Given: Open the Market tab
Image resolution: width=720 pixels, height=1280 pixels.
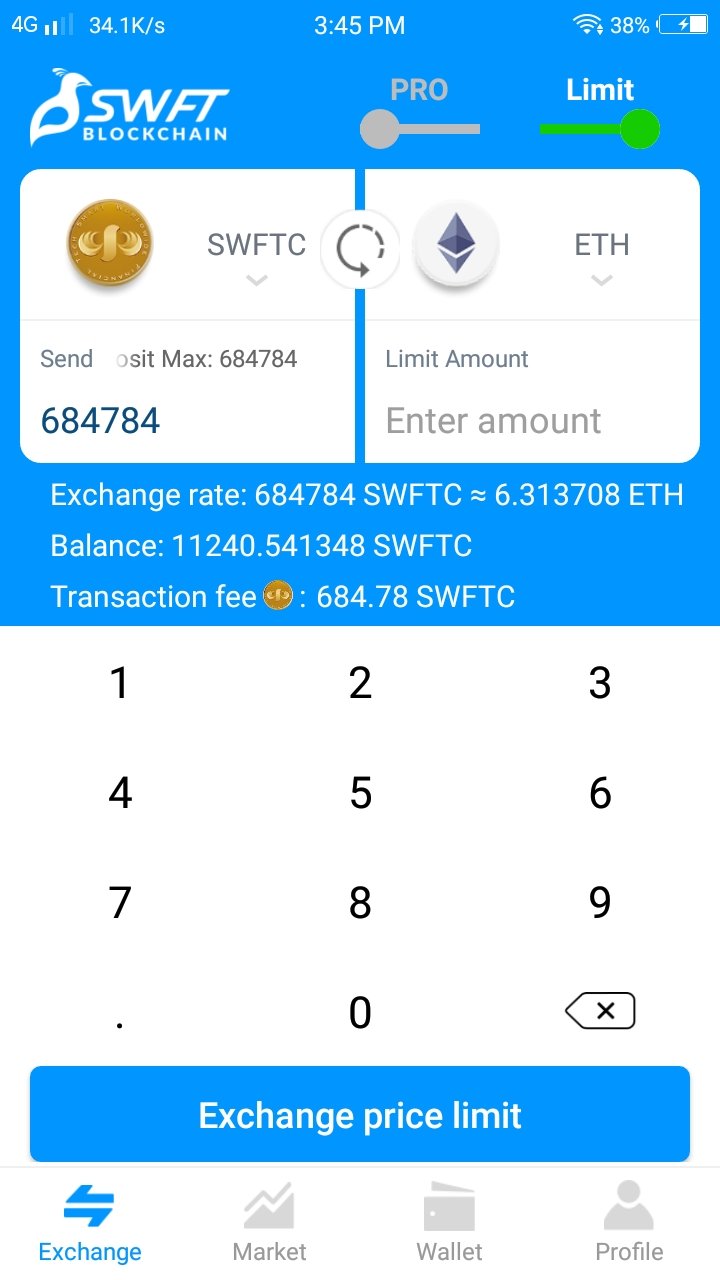Looking at the screenshot, I should [x=270, y=1222].
